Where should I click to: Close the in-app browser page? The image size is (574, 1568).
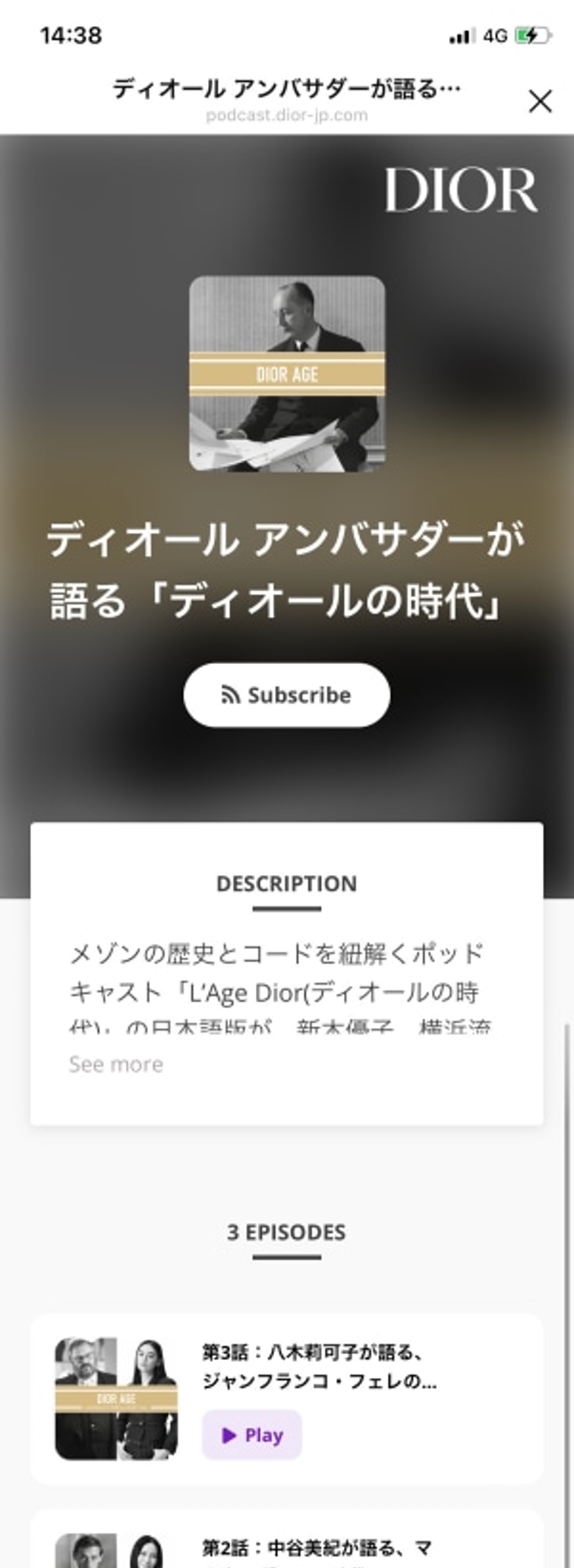540,101
